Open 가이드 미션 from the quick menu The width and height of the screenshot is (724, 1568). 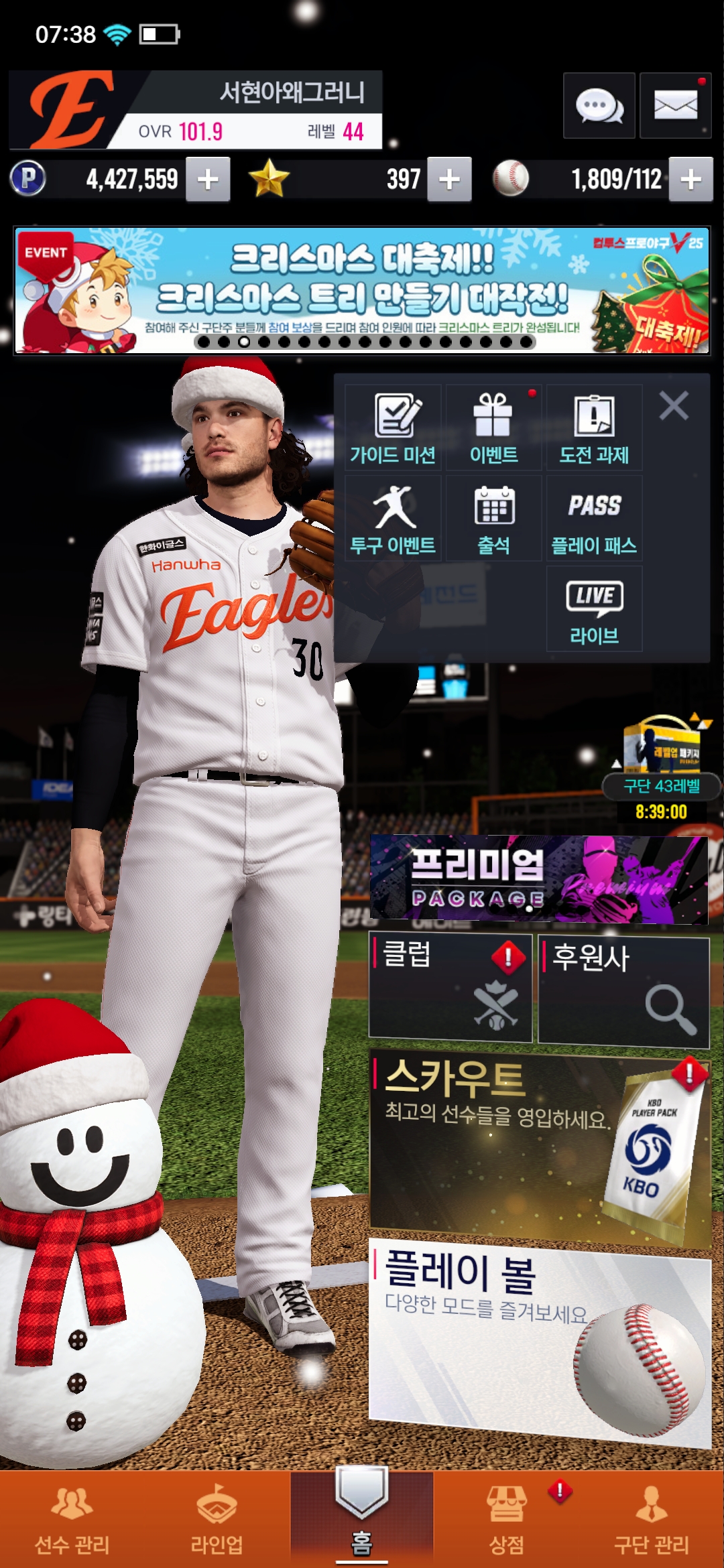tap(394, 428)
